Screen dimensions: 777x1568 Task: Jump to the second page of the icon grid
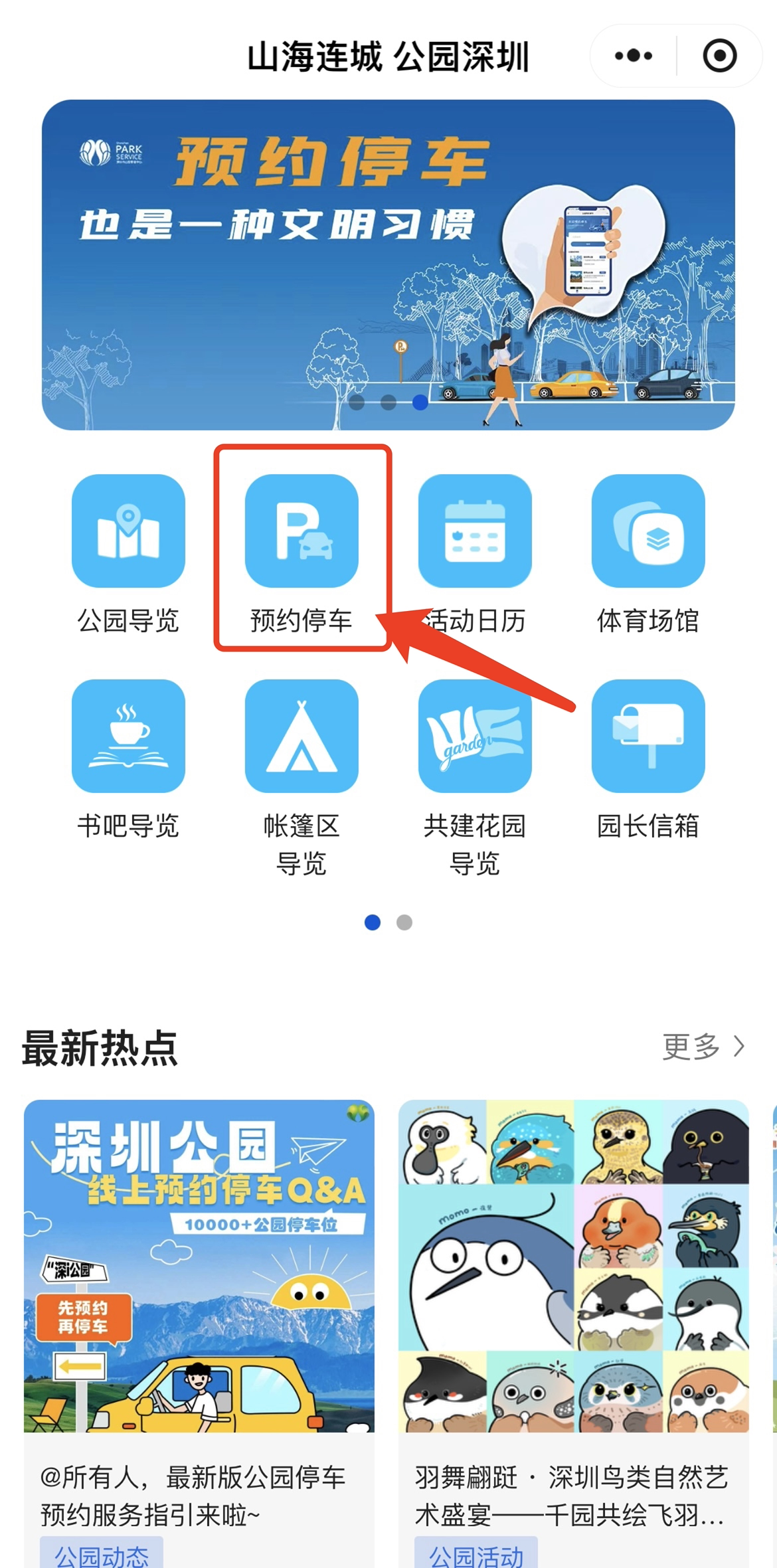click(404, 922)
